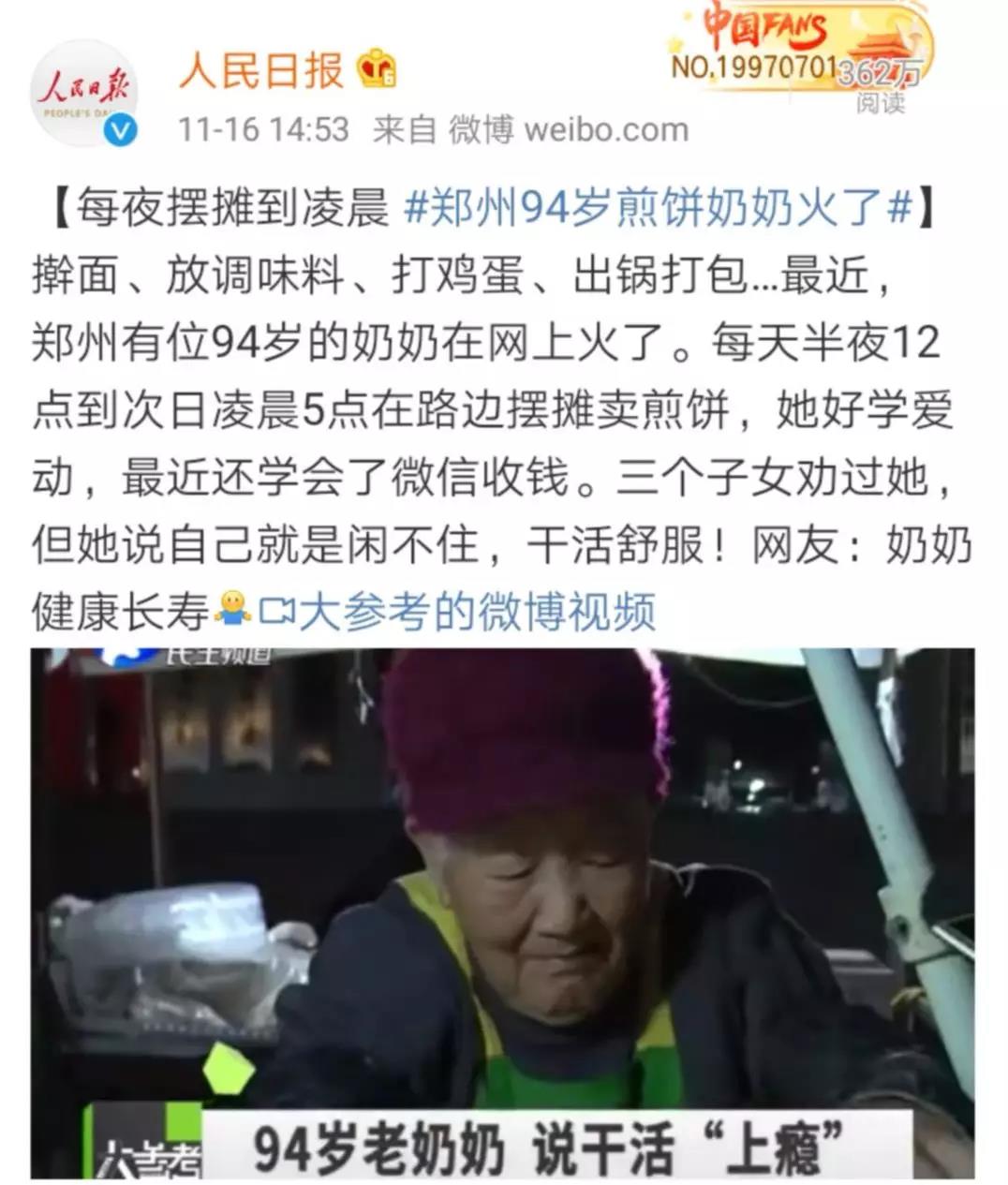1008x1185 pixels.
Task: Open the 人民日报 profile avatar
Action: pos(85,93)
